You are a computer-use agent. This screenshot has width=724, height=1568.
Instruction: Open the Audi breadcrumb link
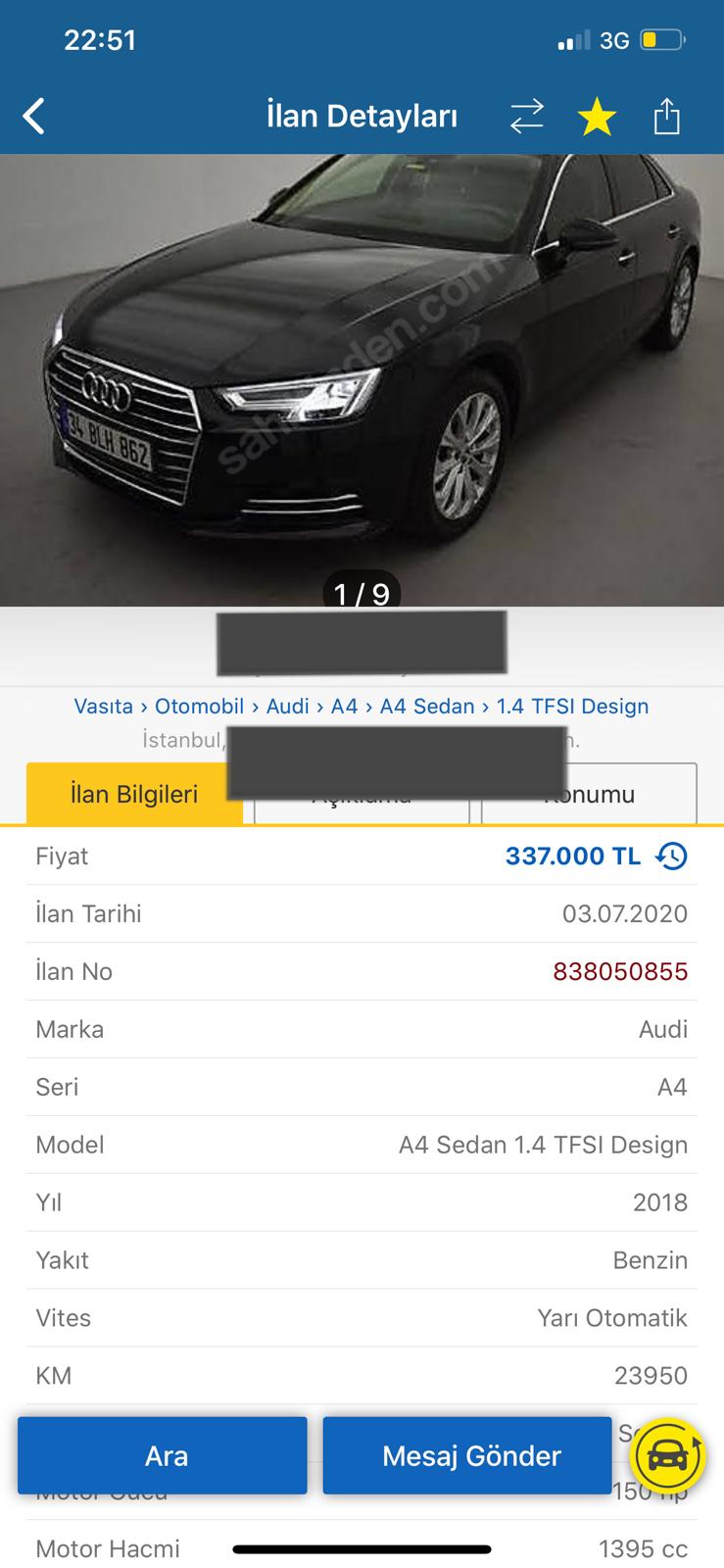tap(287, 707)
